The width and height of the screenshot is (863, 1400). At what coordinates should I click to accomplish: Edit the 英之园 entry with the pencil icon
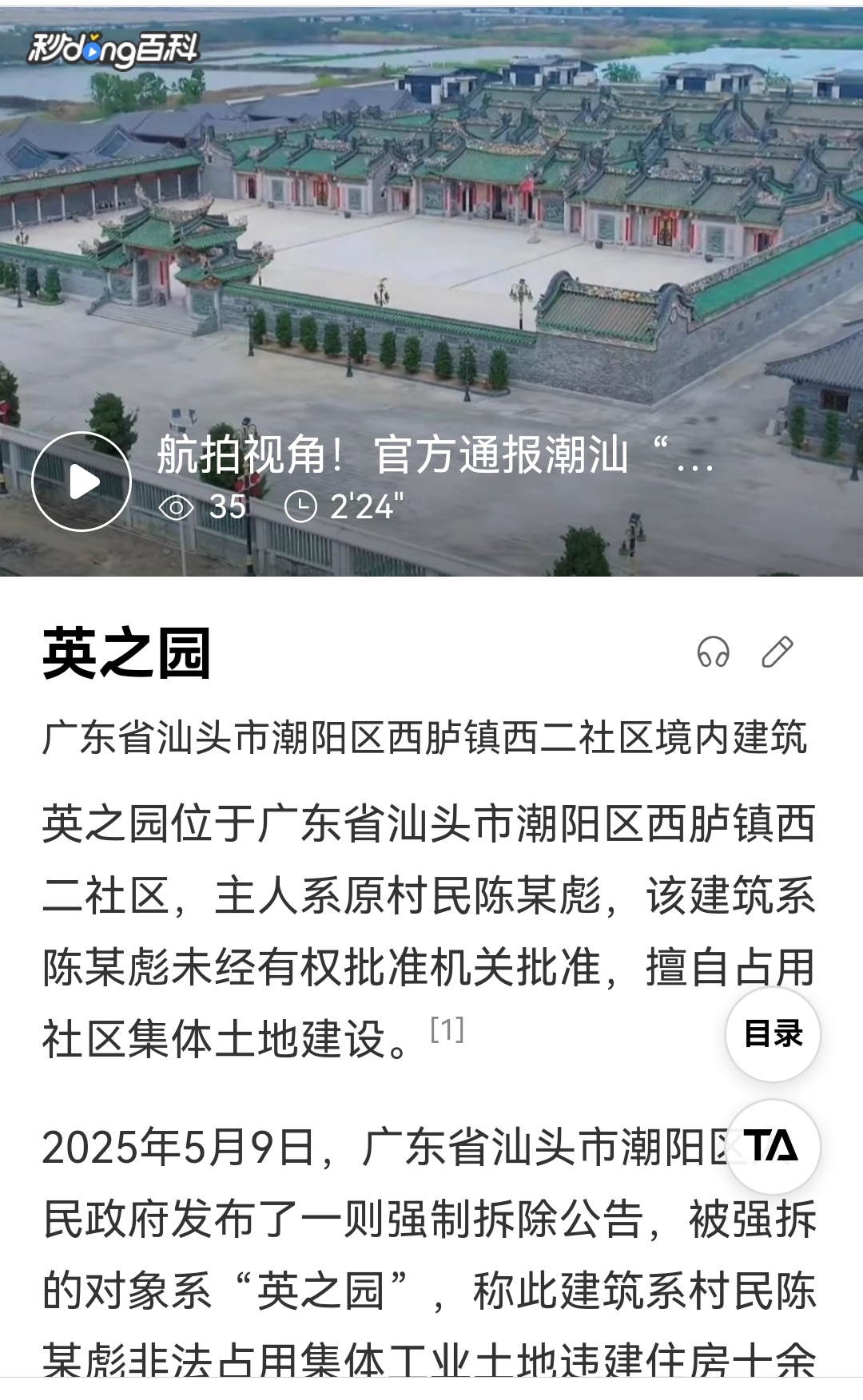777,652
